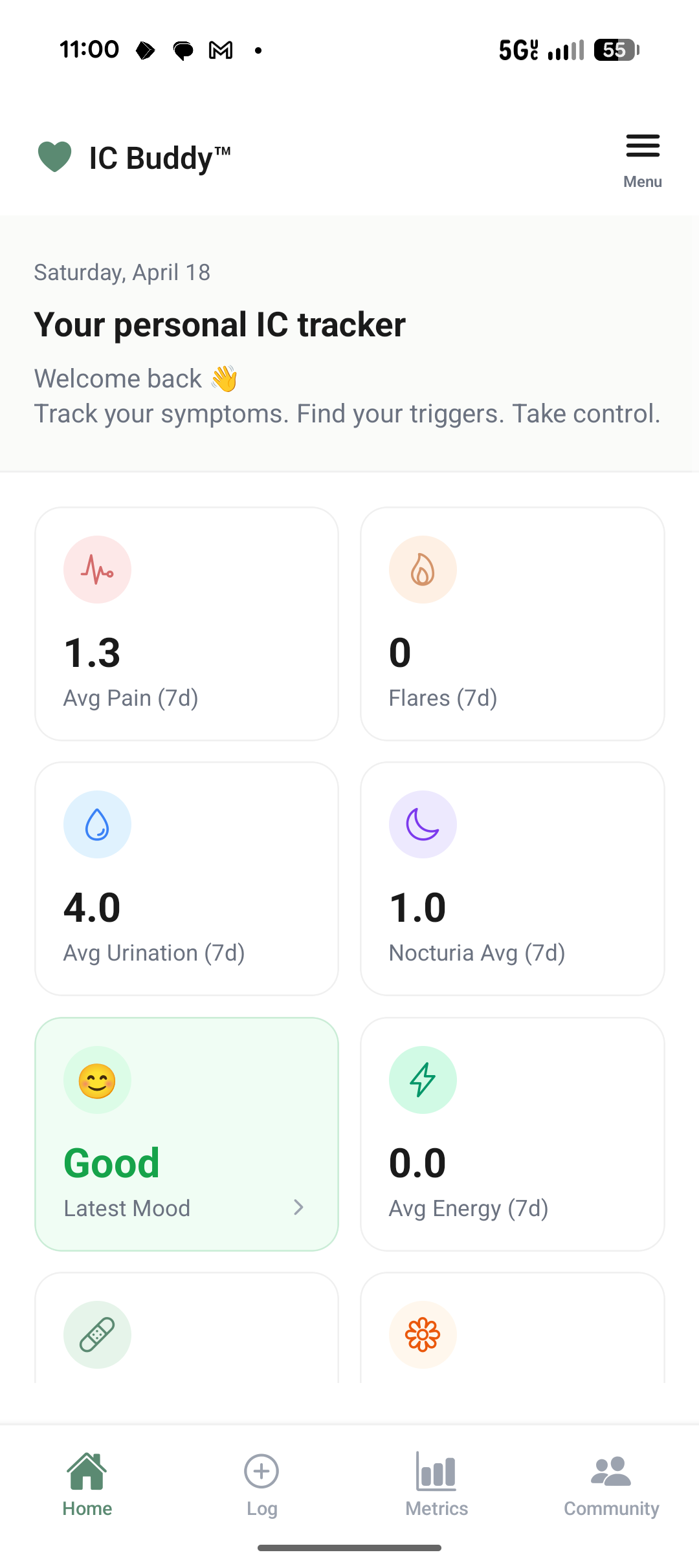Screen dimensions: 699x1568
Task: Tap the purple moon Nocturia icon
Action: 423,824
